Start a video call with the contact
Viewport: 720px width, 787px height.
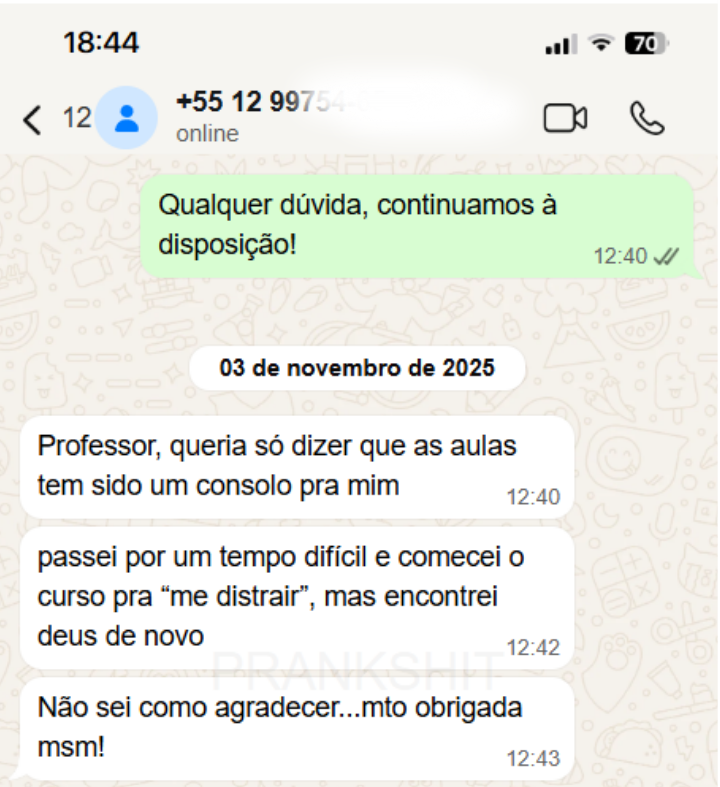[x=564, y=116]
